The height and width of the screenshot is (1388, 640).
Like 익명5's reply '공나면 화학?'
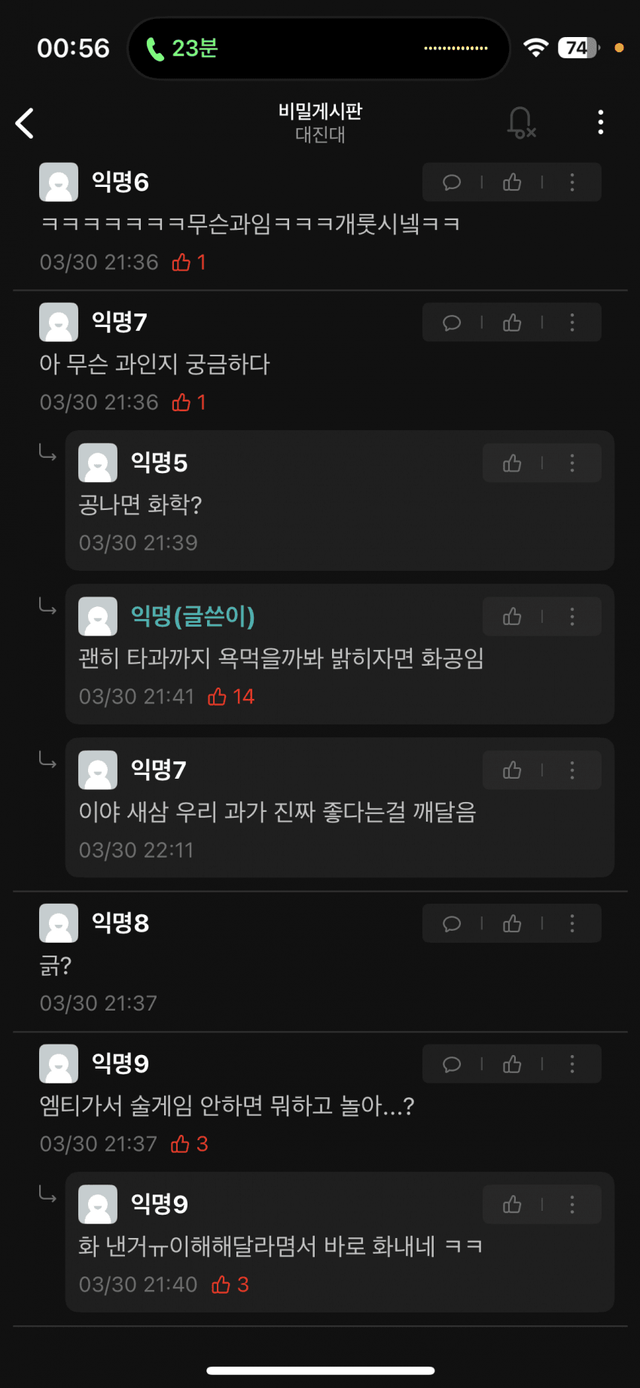coord(512,463)
